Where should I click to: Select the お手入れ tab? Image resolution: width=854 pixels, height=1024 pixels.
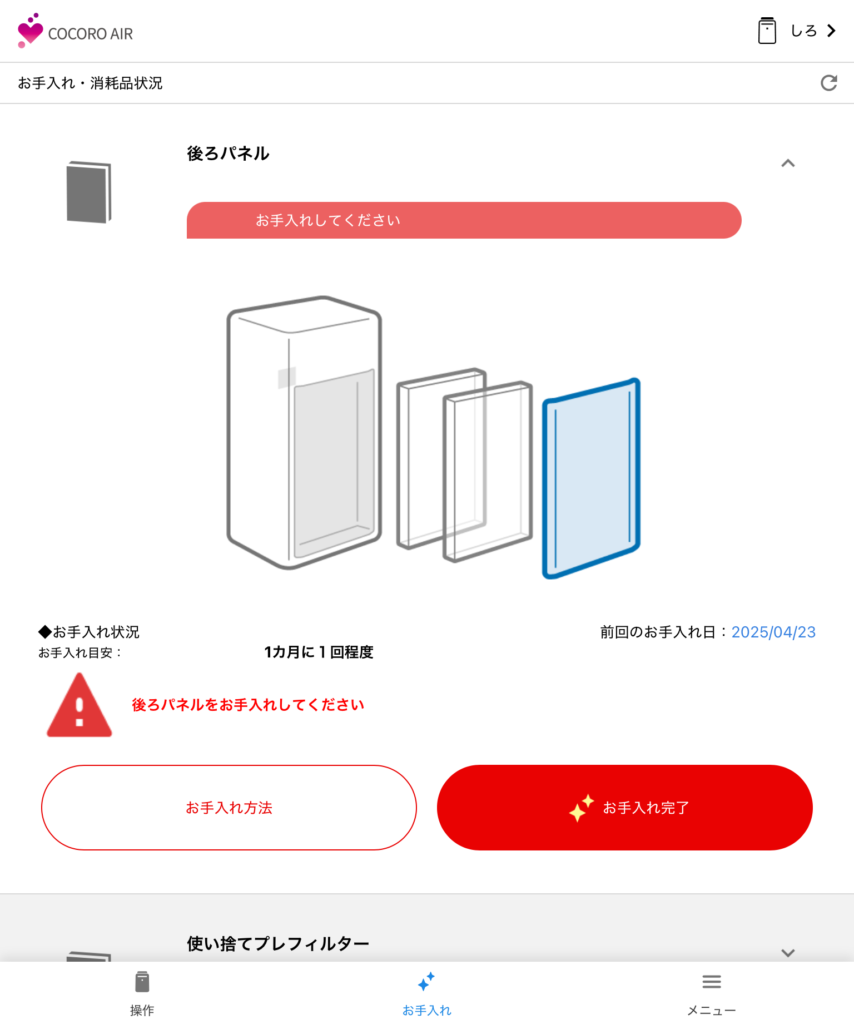tap(426, 993)
